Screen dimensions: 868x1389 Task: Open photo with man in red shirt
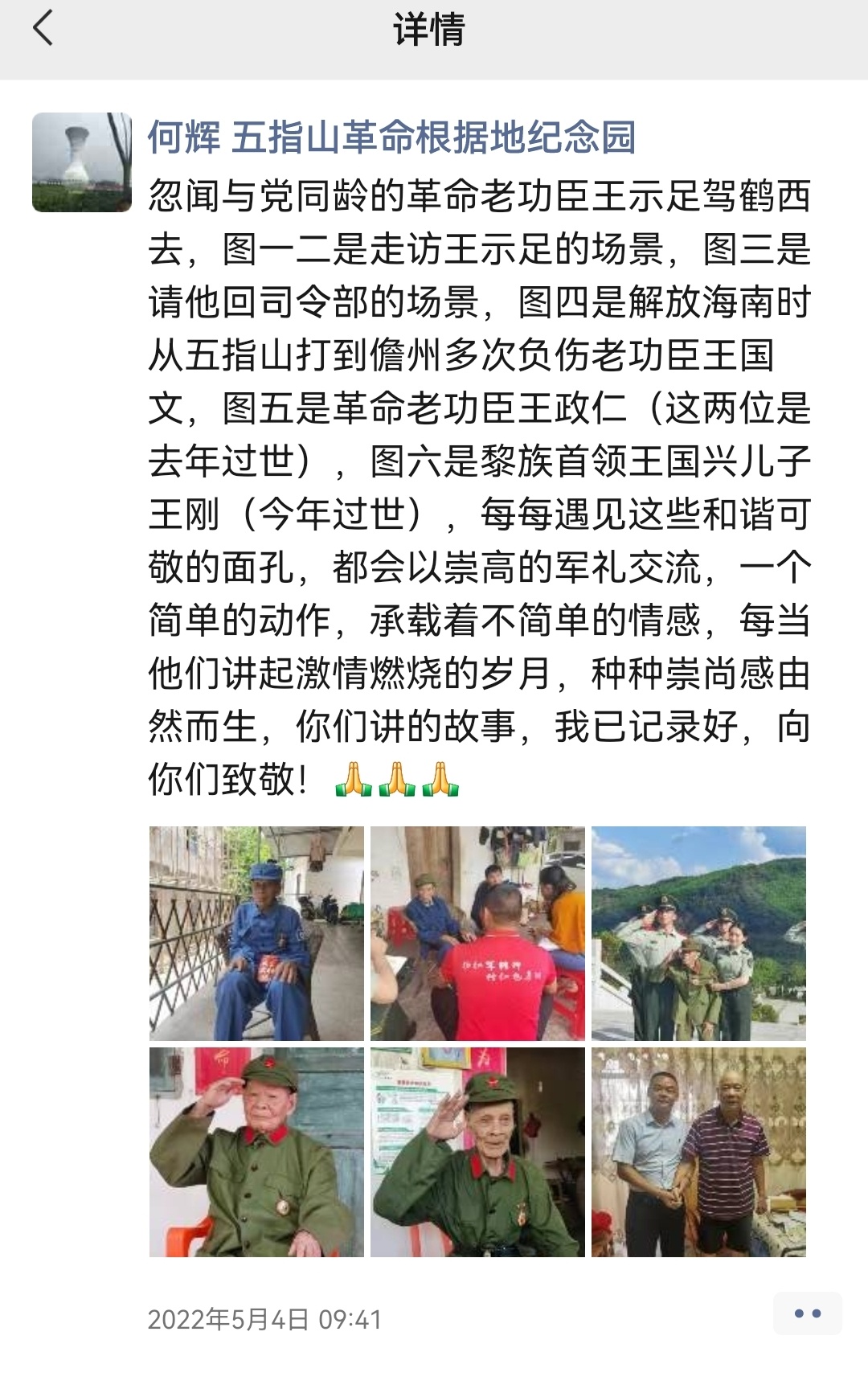(477, 933)
